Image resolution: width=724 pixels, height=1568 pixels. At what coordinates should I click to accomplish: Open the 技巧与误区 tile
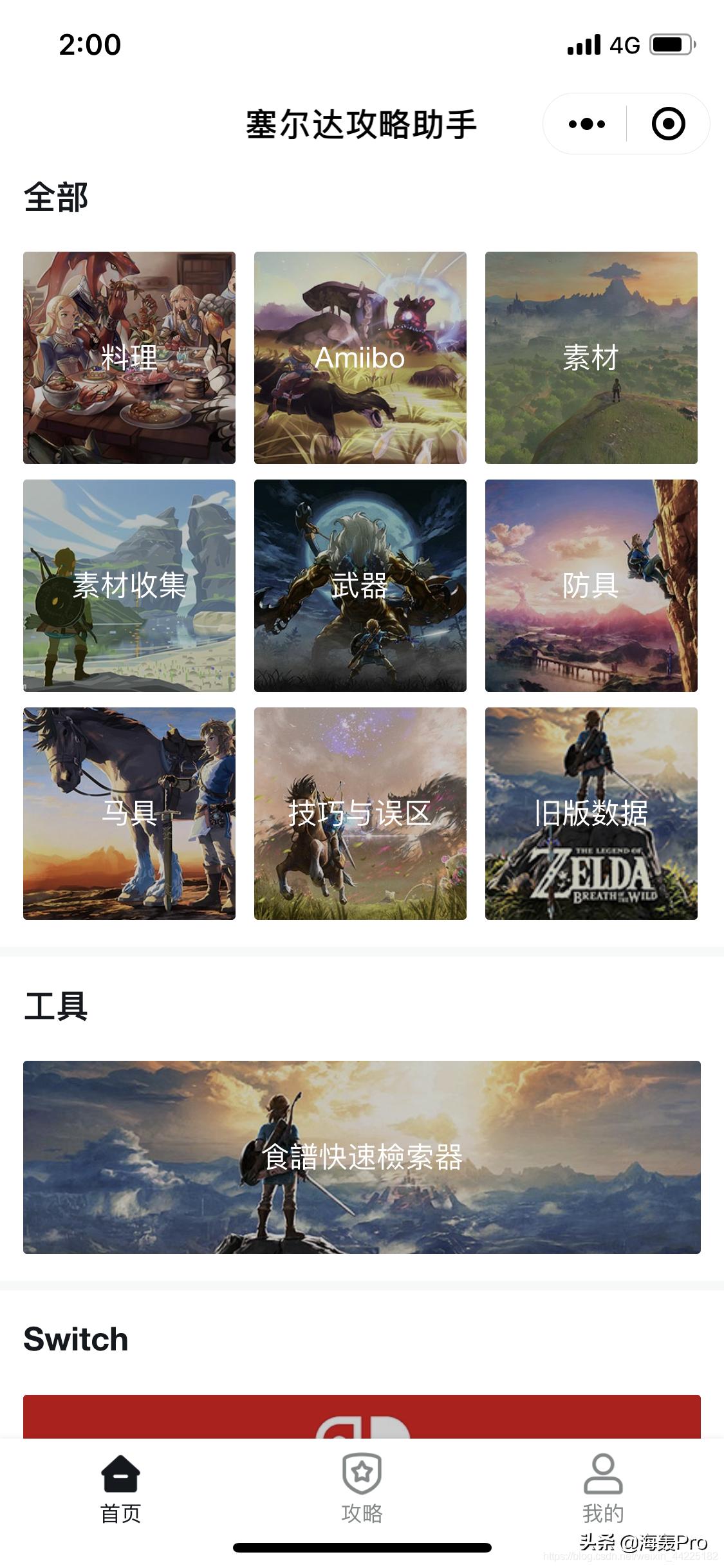click(360, 814)
